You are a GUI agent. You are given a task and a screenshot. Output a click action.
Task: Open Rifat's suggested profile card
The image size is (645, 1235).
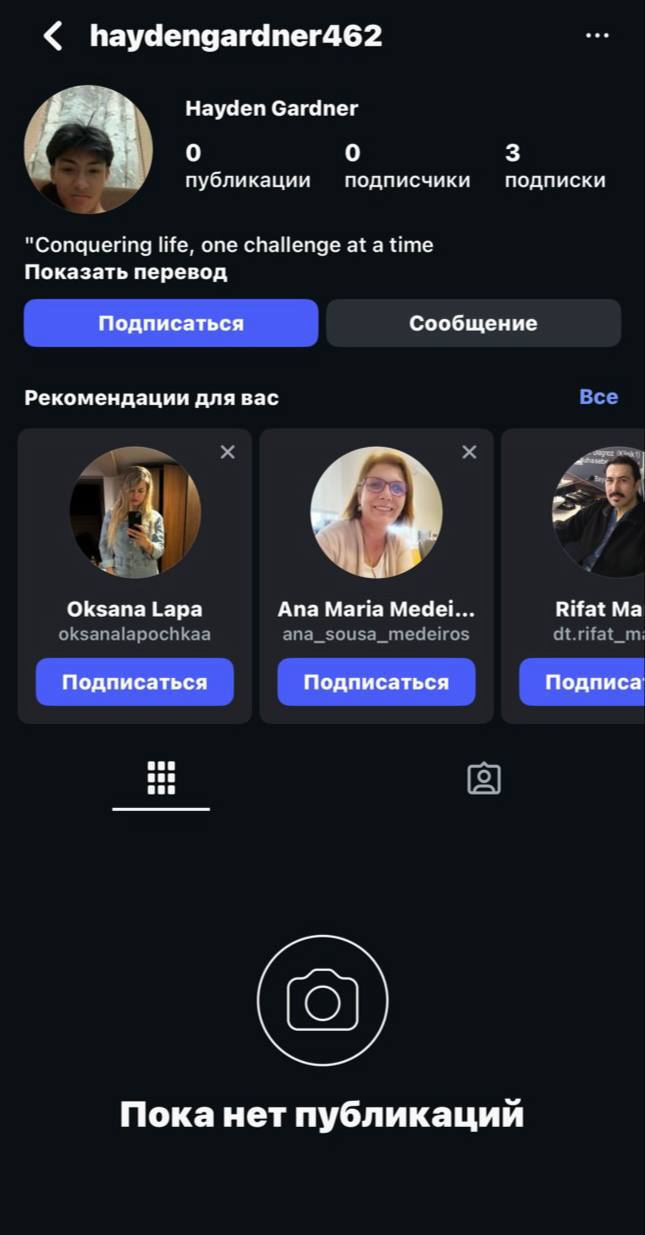pos(600,512)
